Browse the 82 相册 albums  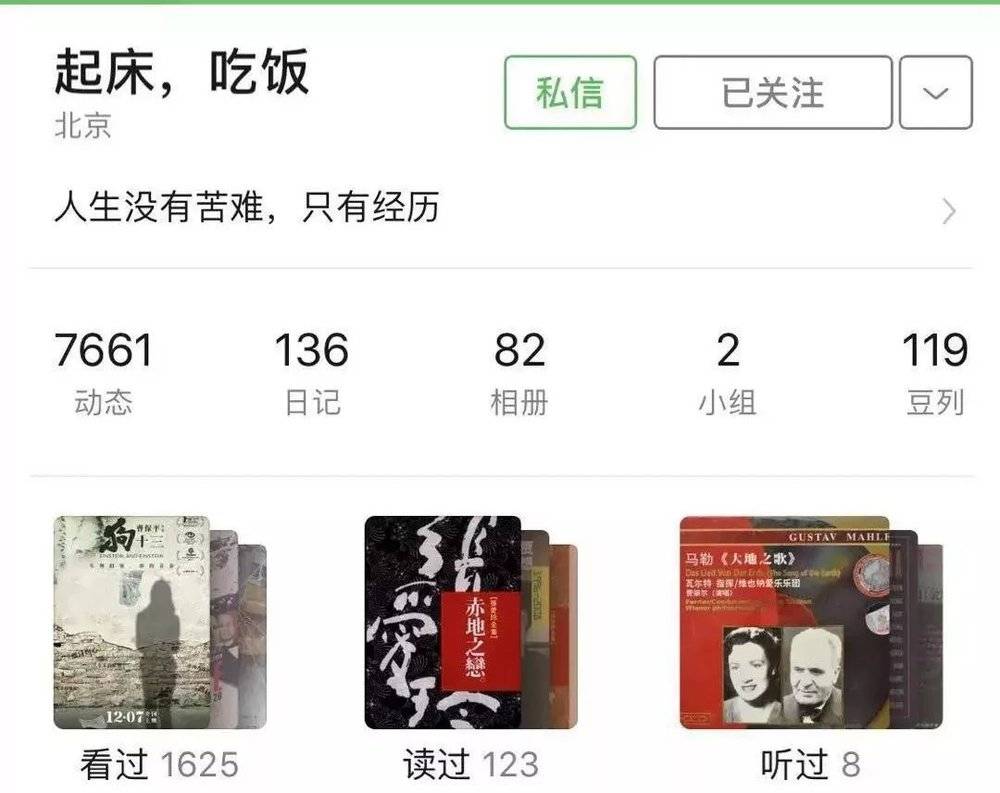coord(520,374)
